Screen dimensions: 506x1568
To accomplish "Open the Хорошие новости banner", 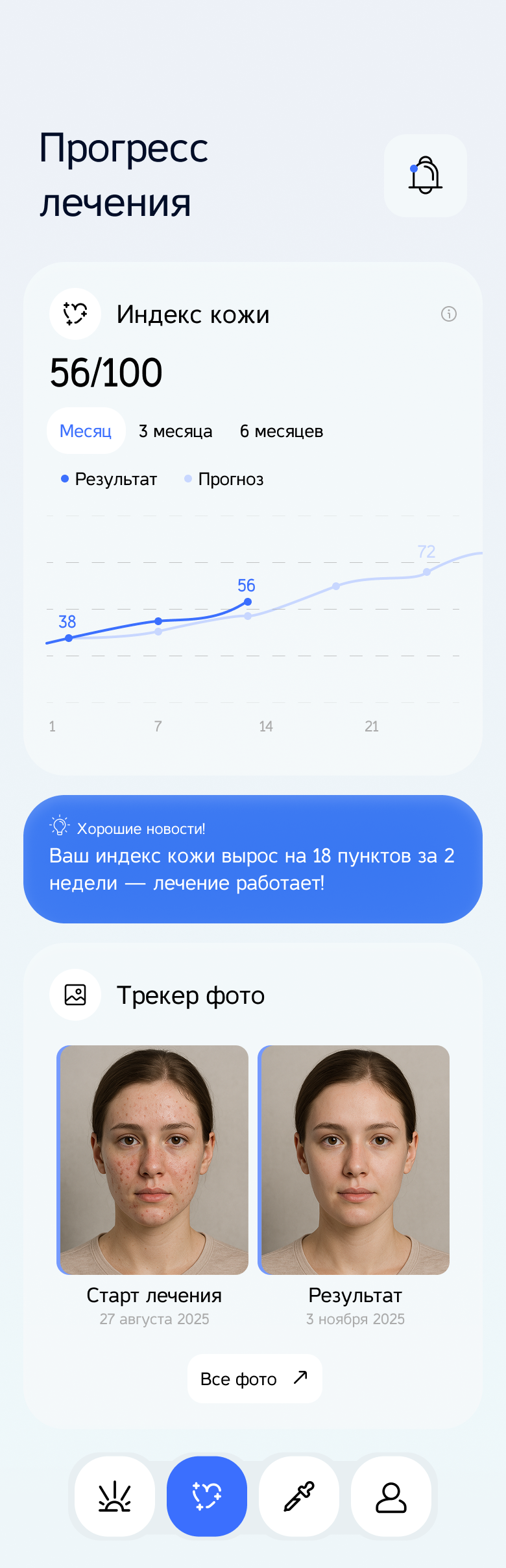I will [x=253, y=859].
